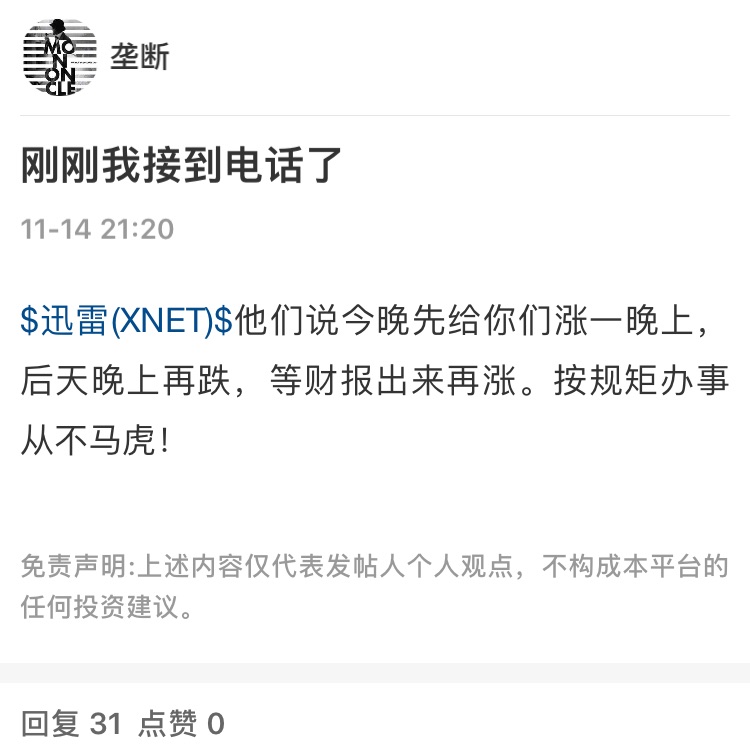The image size is (750, 750).
Task: Switch to the 点赞 0 tab
Action: (x=180, y=723)
